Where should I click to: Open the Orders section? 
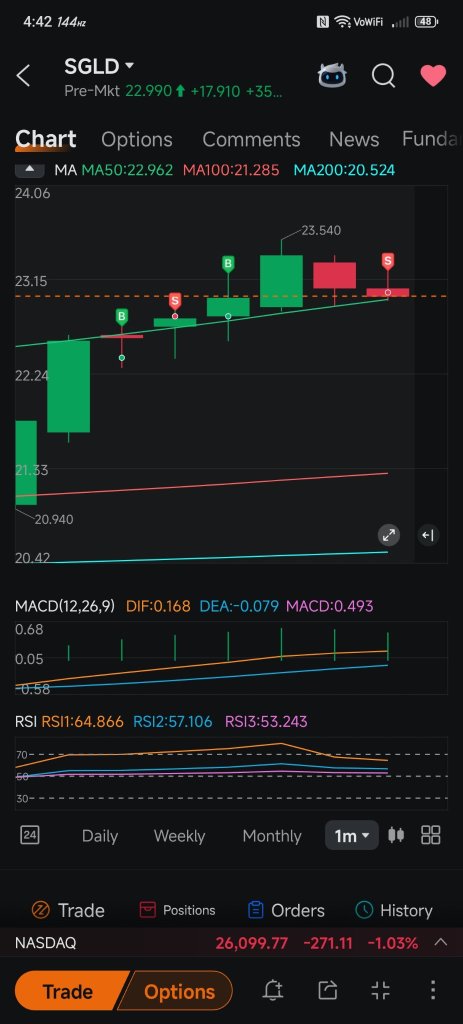point(286,910)
